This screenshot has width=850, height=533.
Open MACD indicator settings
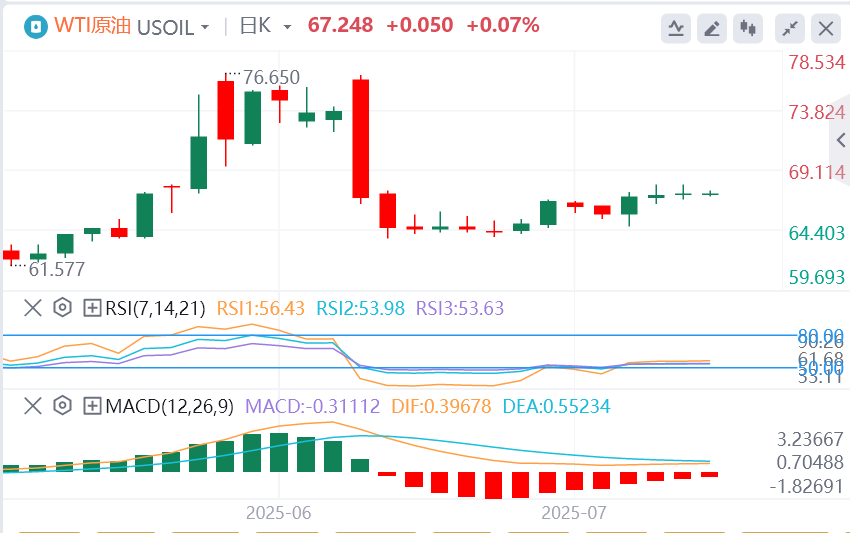pos(62,406)
